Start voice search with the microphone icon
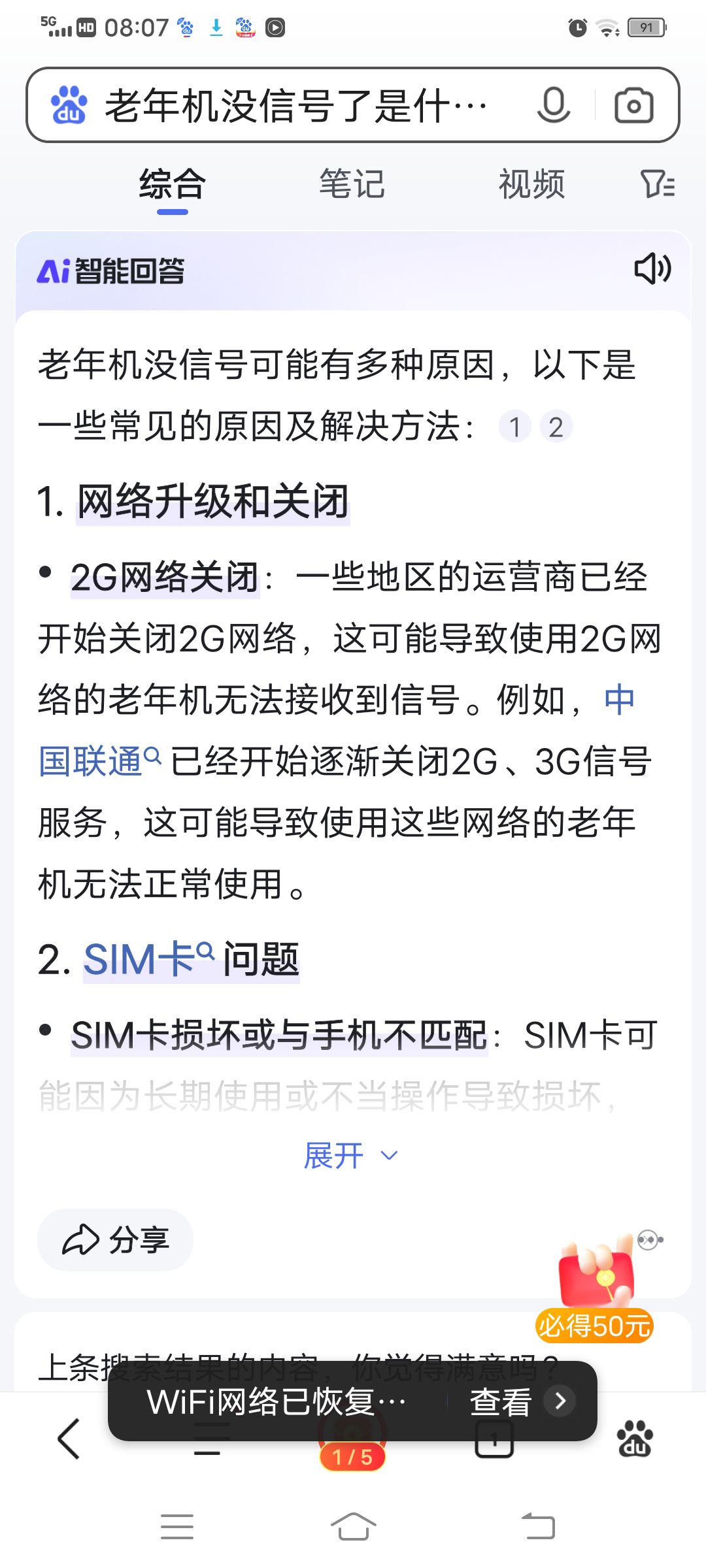This screenshot has height=1568, width=706. [553, 105]
